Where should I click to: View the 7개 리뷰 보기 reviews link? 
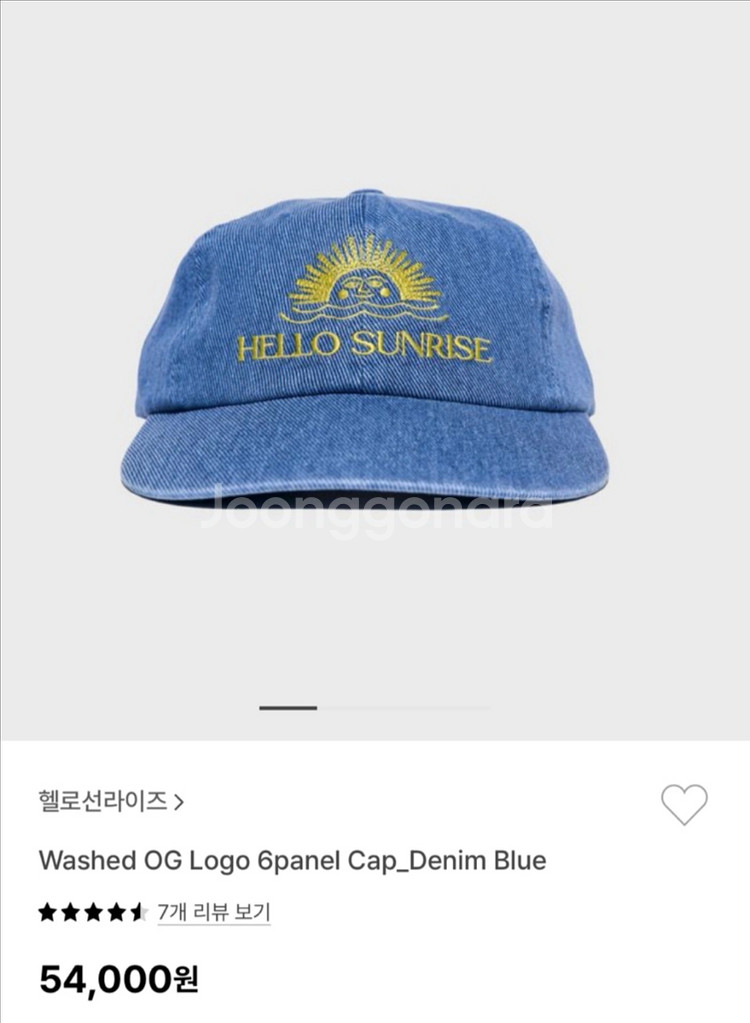click(x=213, y=912)
